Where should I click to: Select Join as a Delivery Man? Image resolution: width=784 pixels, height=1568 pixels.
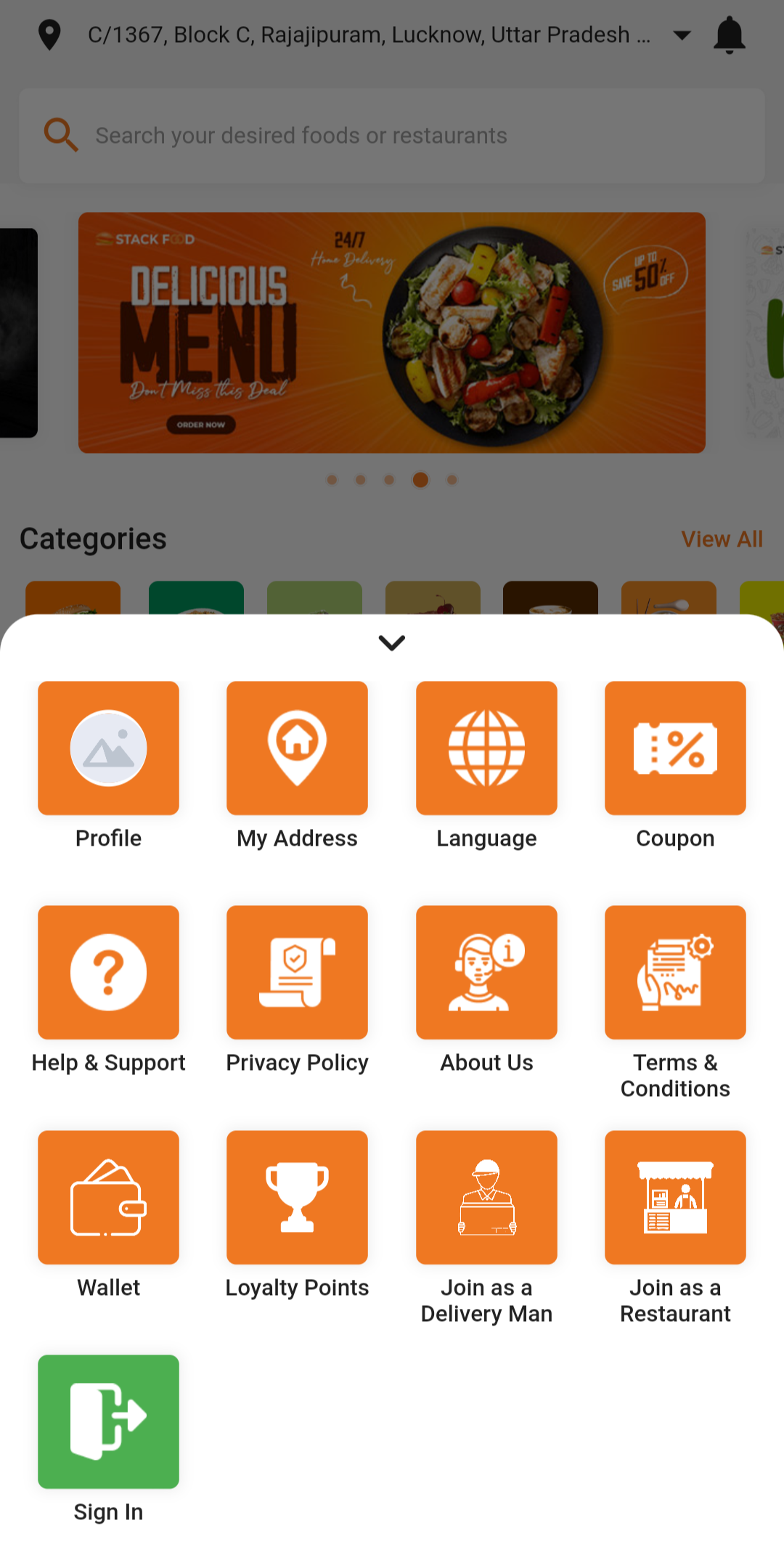[x=486, y=1197]
